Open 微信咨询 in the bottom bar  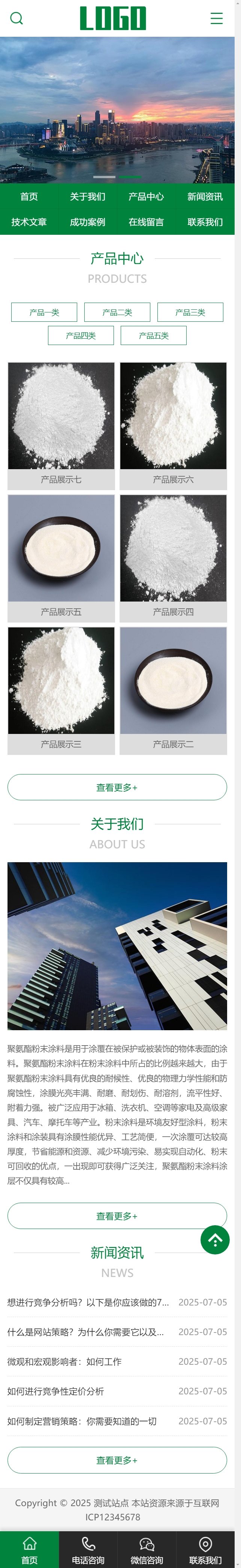click(x=147, y=1549)
